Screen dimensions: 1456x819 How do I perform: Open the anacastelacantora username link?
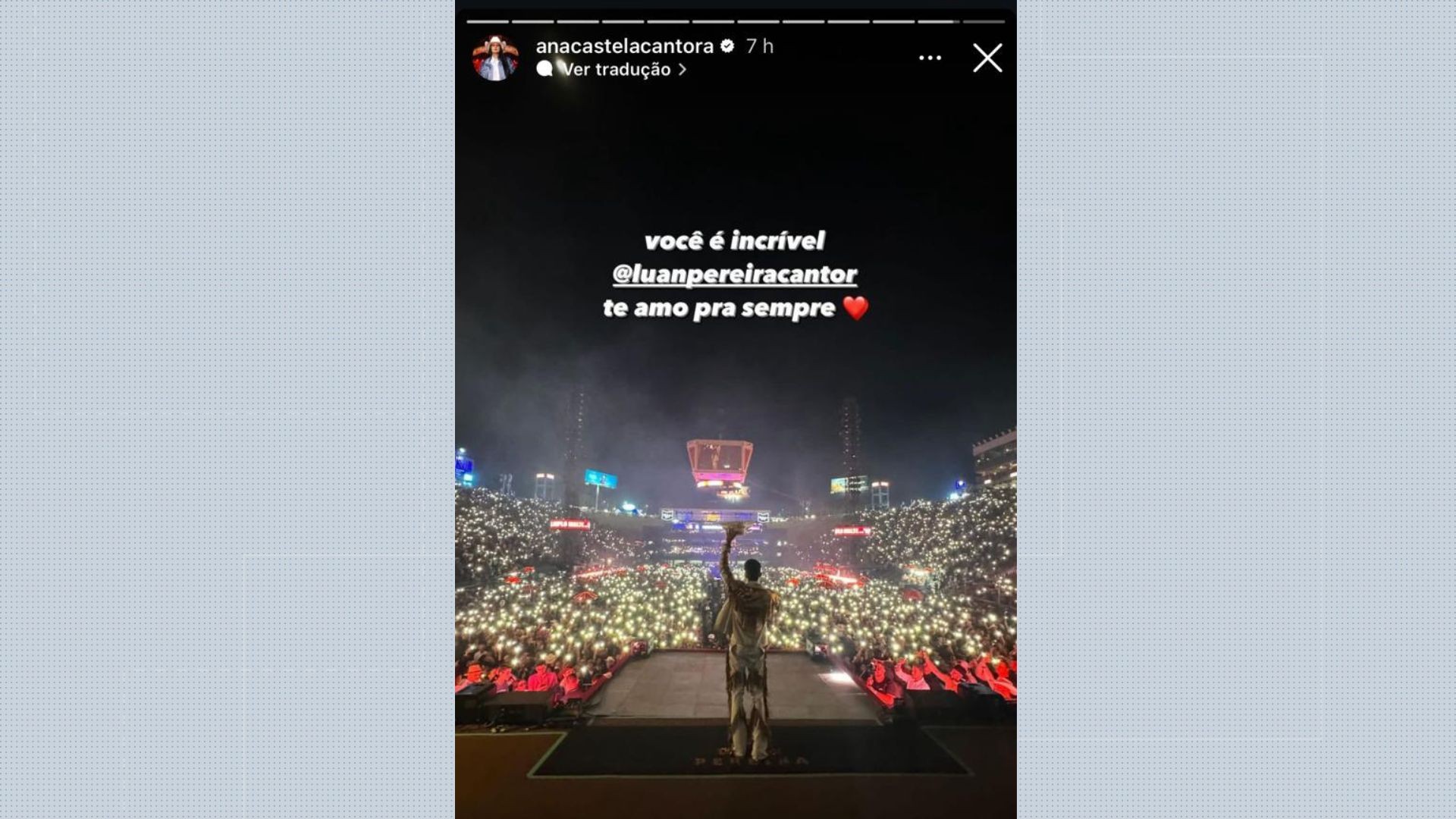(624, 46)
